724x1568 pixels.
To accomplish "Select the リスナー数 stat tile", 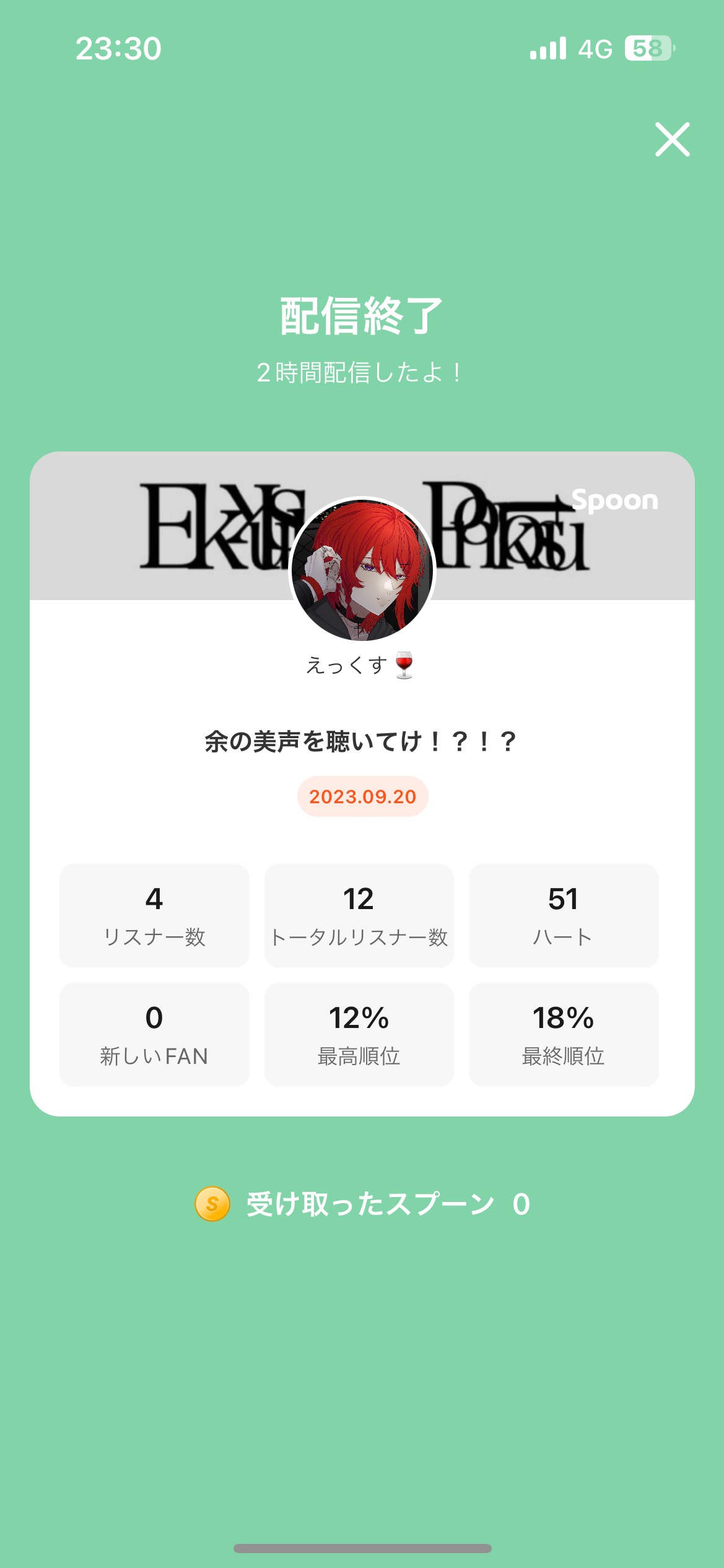I will (154, 916).
